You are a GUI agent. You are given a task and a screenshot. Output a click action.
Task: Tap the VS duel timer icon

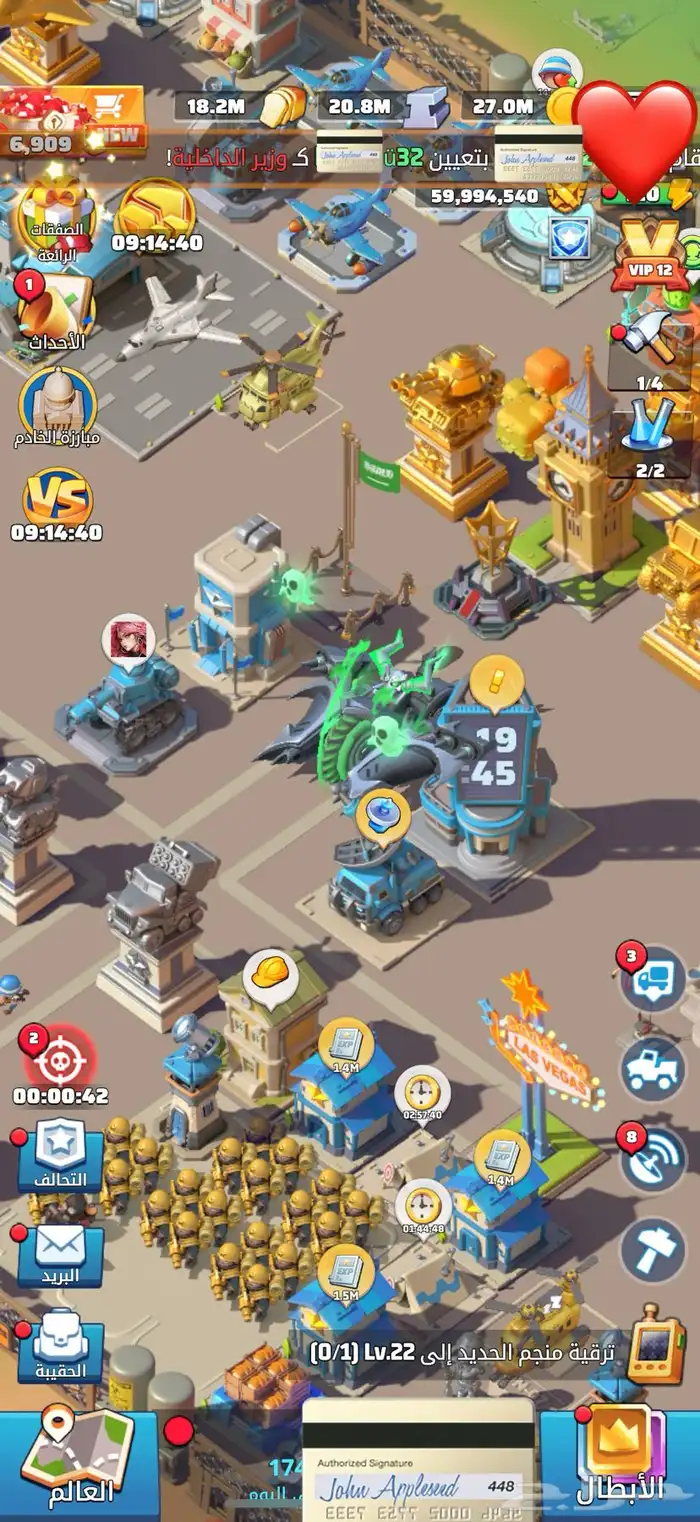coord(57,506)
